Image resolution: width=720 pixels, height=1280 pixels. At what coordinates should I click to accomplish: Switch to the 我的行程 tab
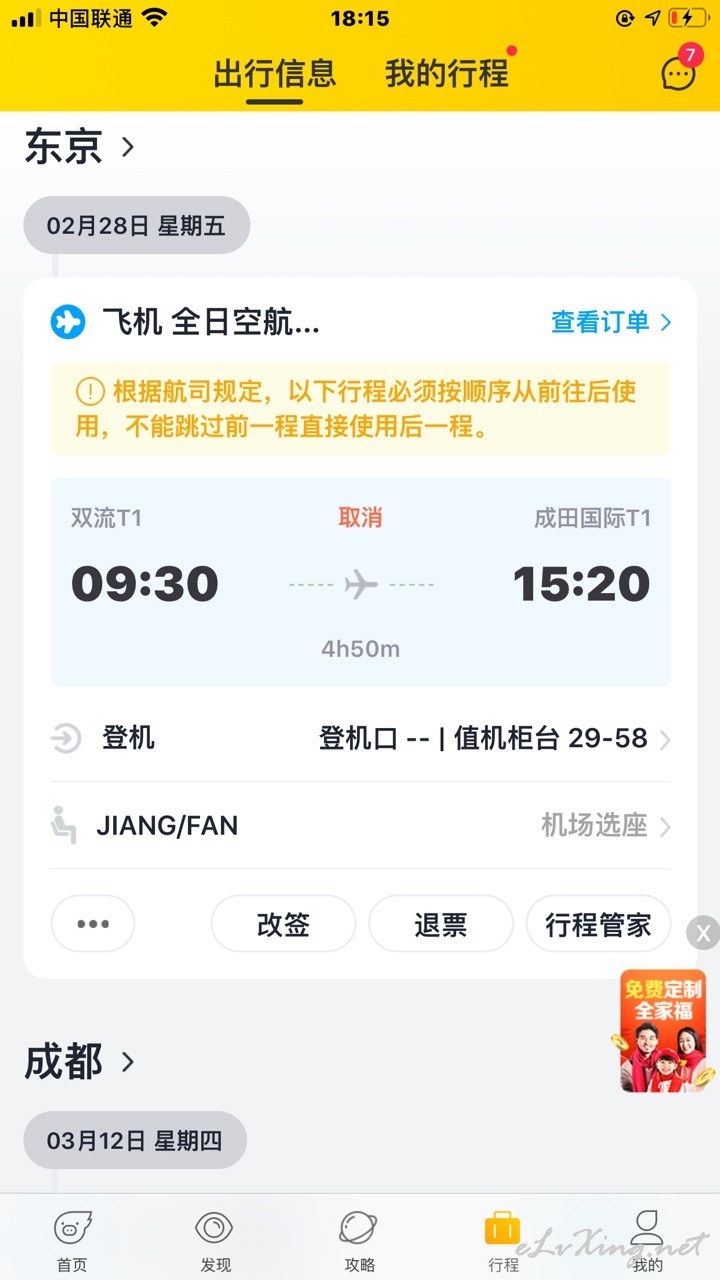pos(447,74)
